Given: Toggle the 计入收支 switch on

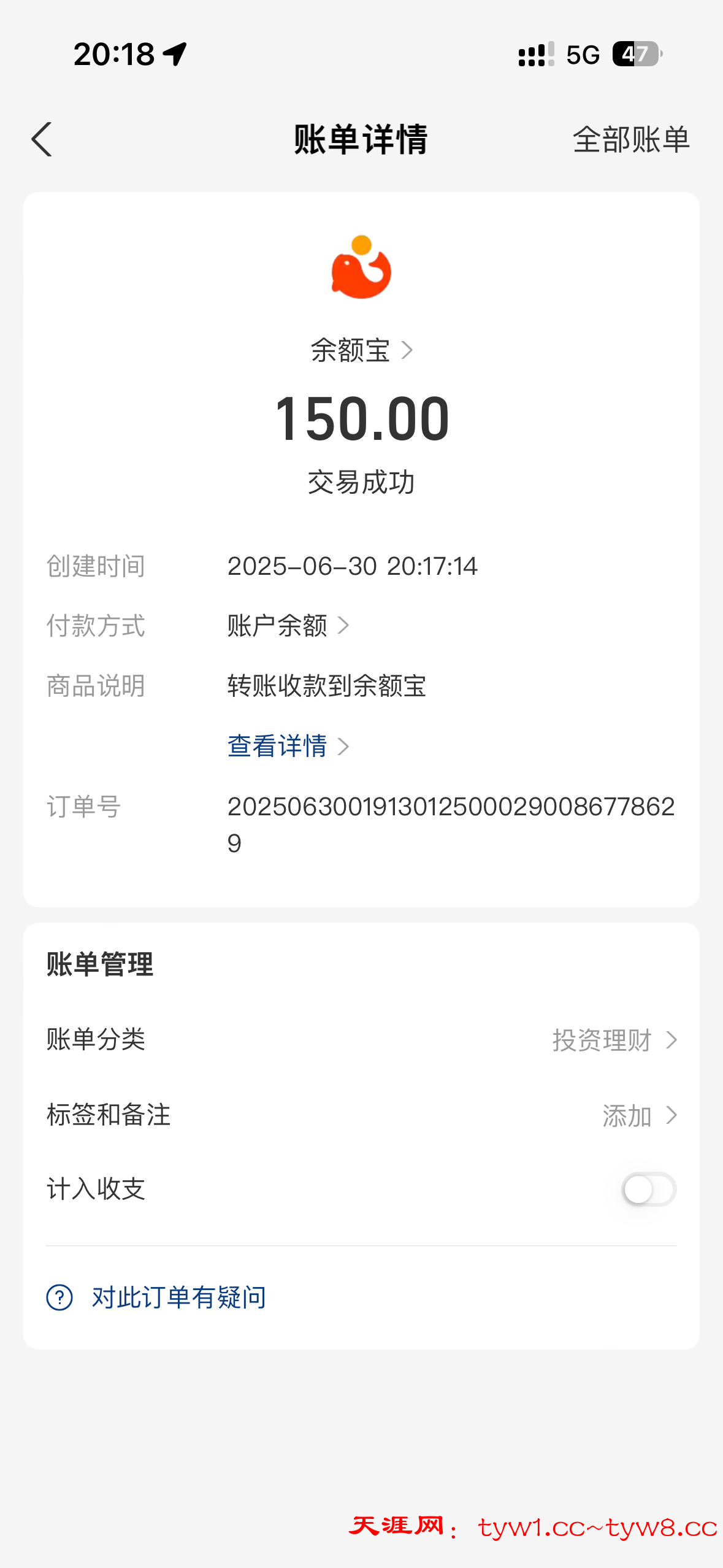Looking at the screenshot, I should (649, 1189).
